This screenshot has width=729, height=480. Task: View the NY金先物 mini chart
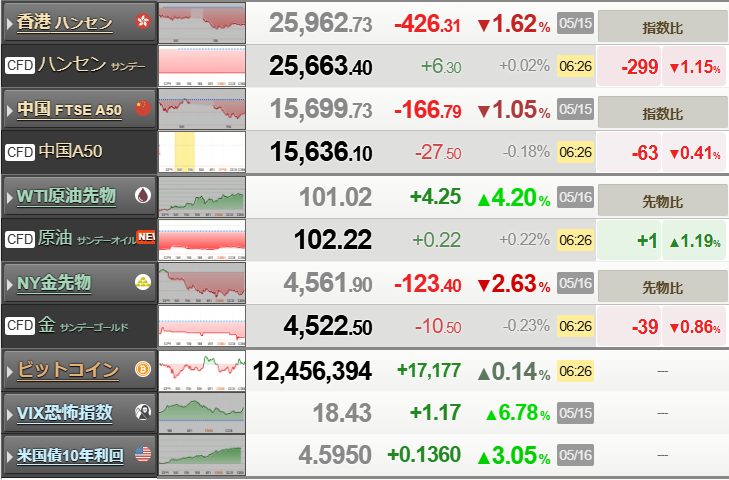click(x=202, y=283)
